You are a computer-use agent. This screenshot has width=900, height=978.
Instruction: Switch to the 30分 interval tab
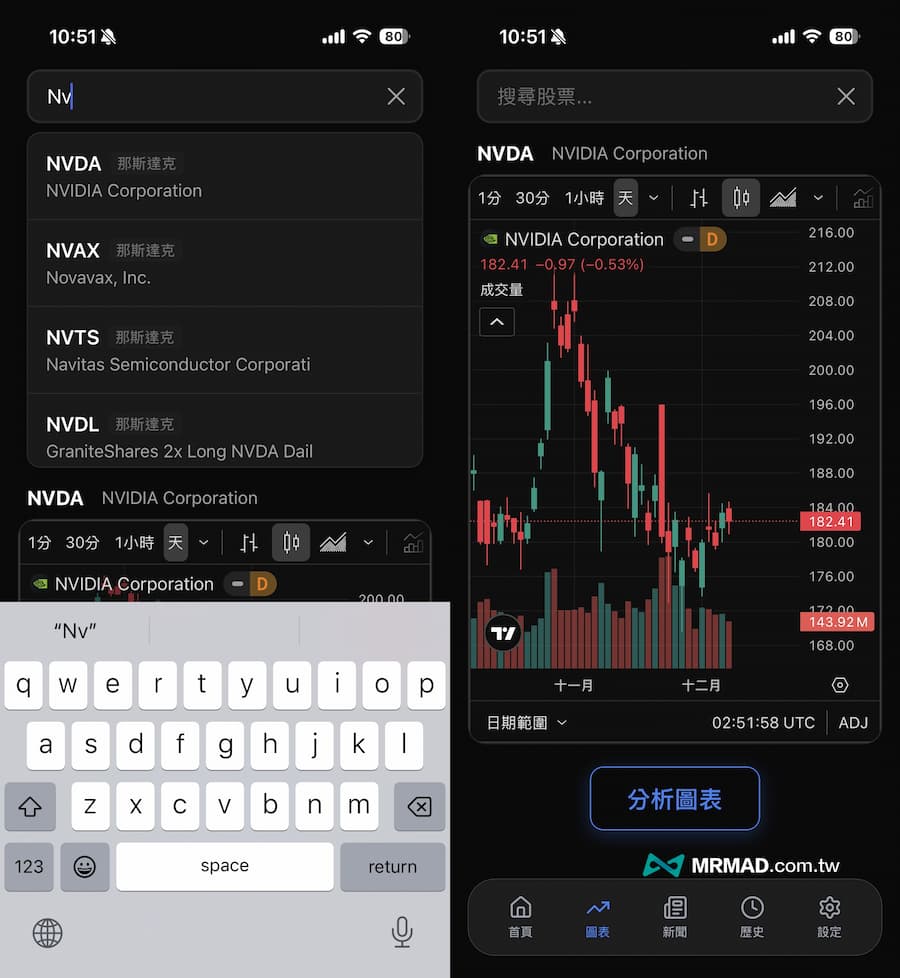(x=532, y=197)
